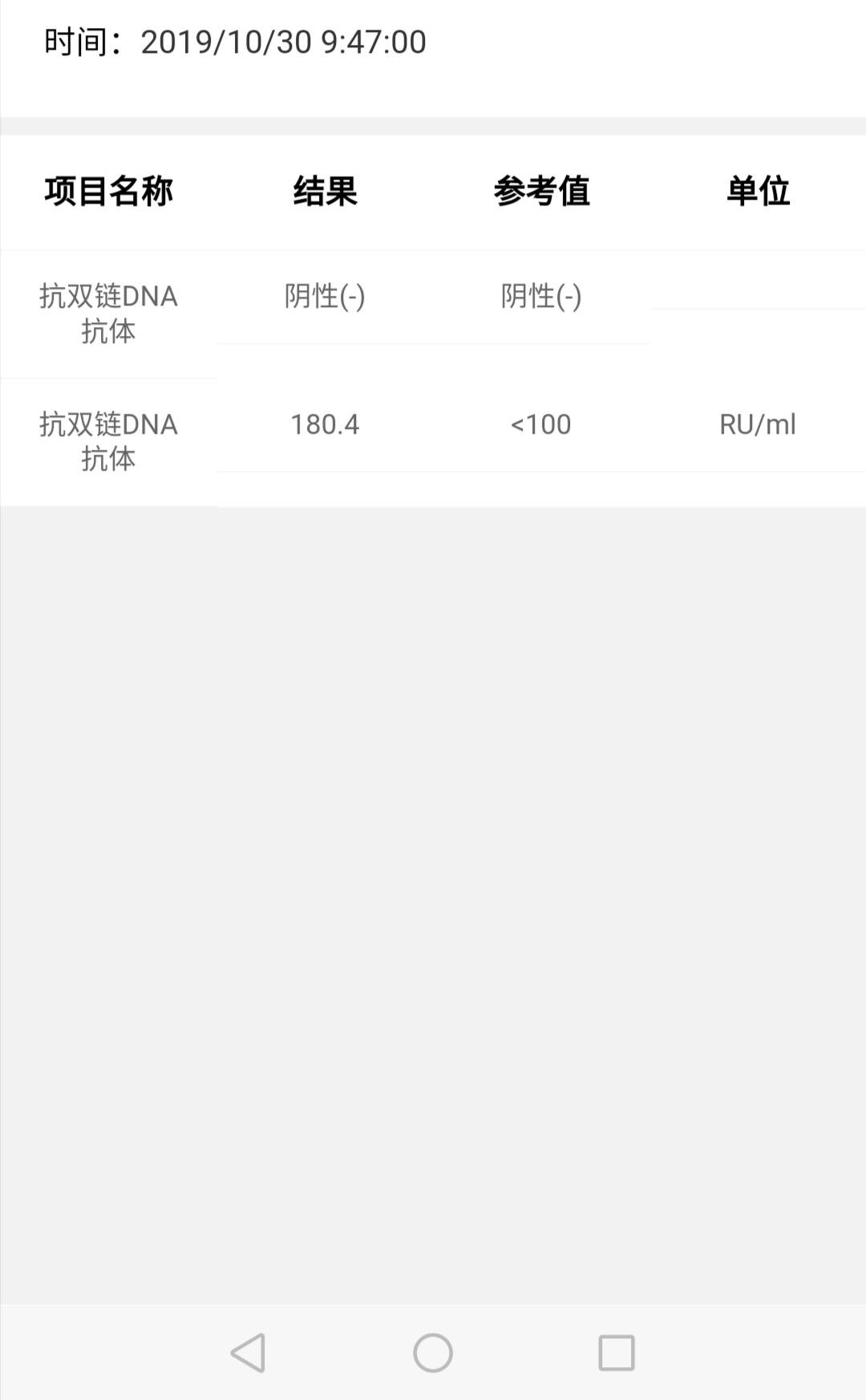Tap the reference value <100
Image resolution: width=866 pixels, height=1400 pixels.
point(542,425)
